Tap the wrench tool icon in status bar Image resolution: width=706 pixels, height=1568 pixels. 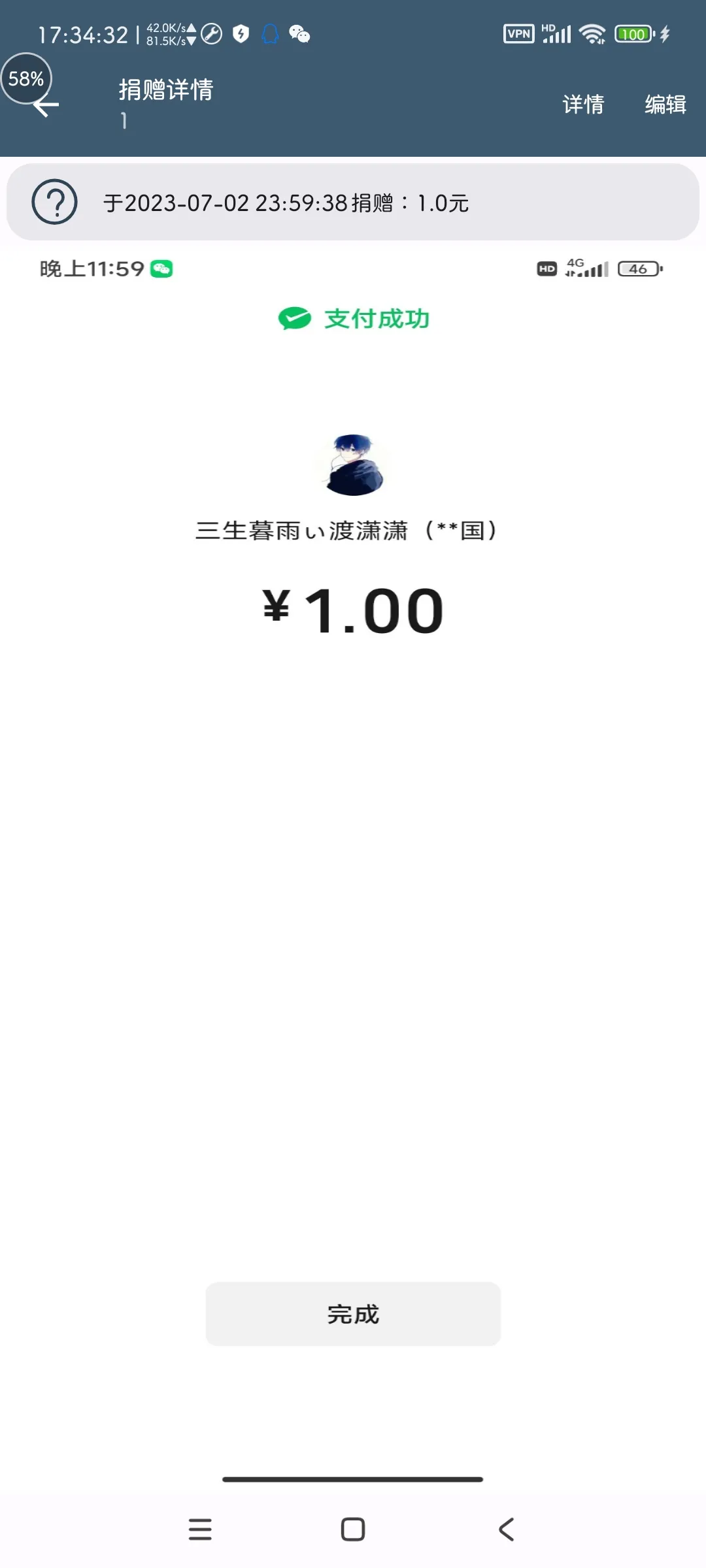(x=210, y=34)
